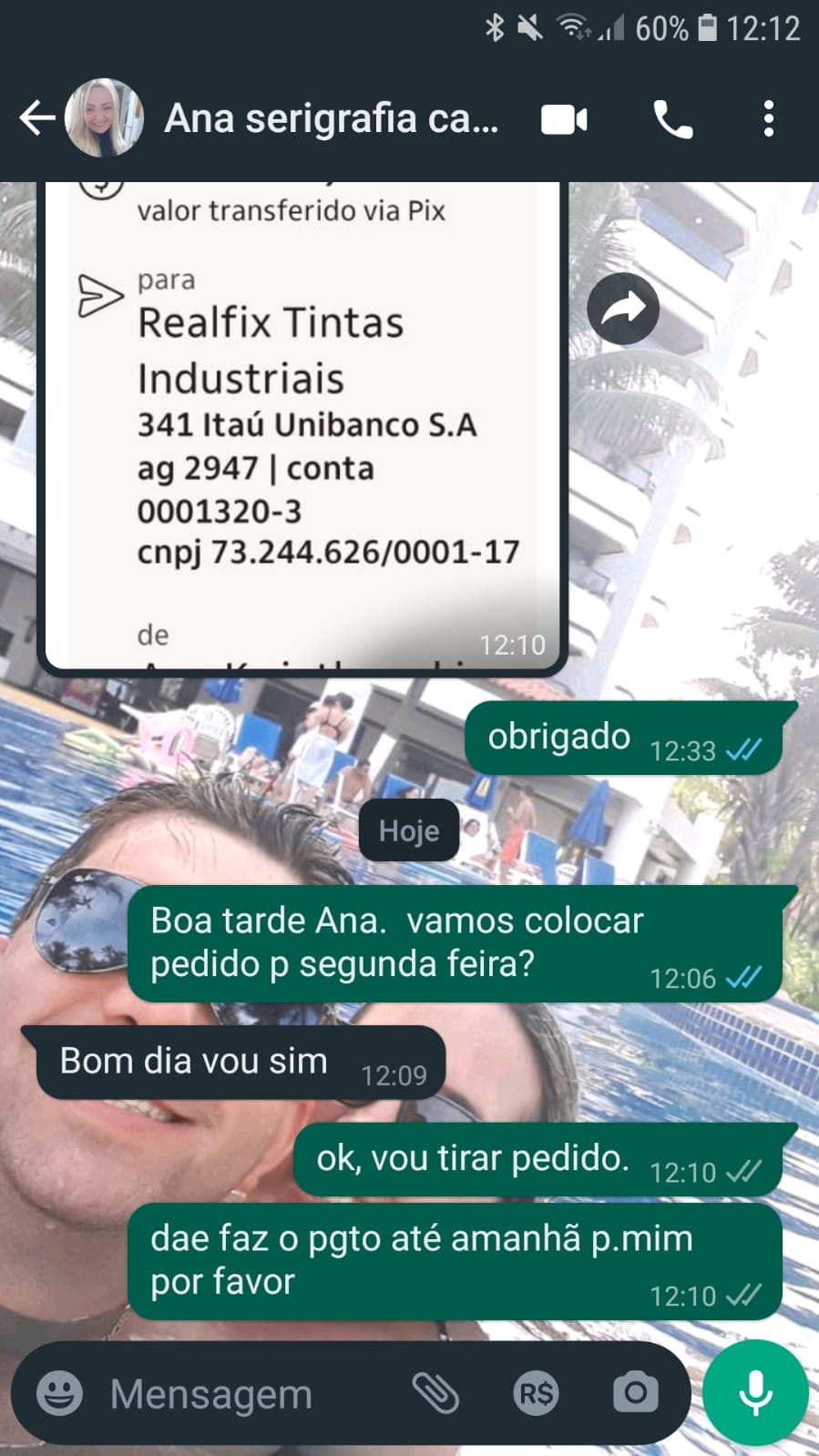Viewport: 819px width, 1456px height.
Task: Start a video call with Ana
Action: pyautogui.click(x=564, y=119)
